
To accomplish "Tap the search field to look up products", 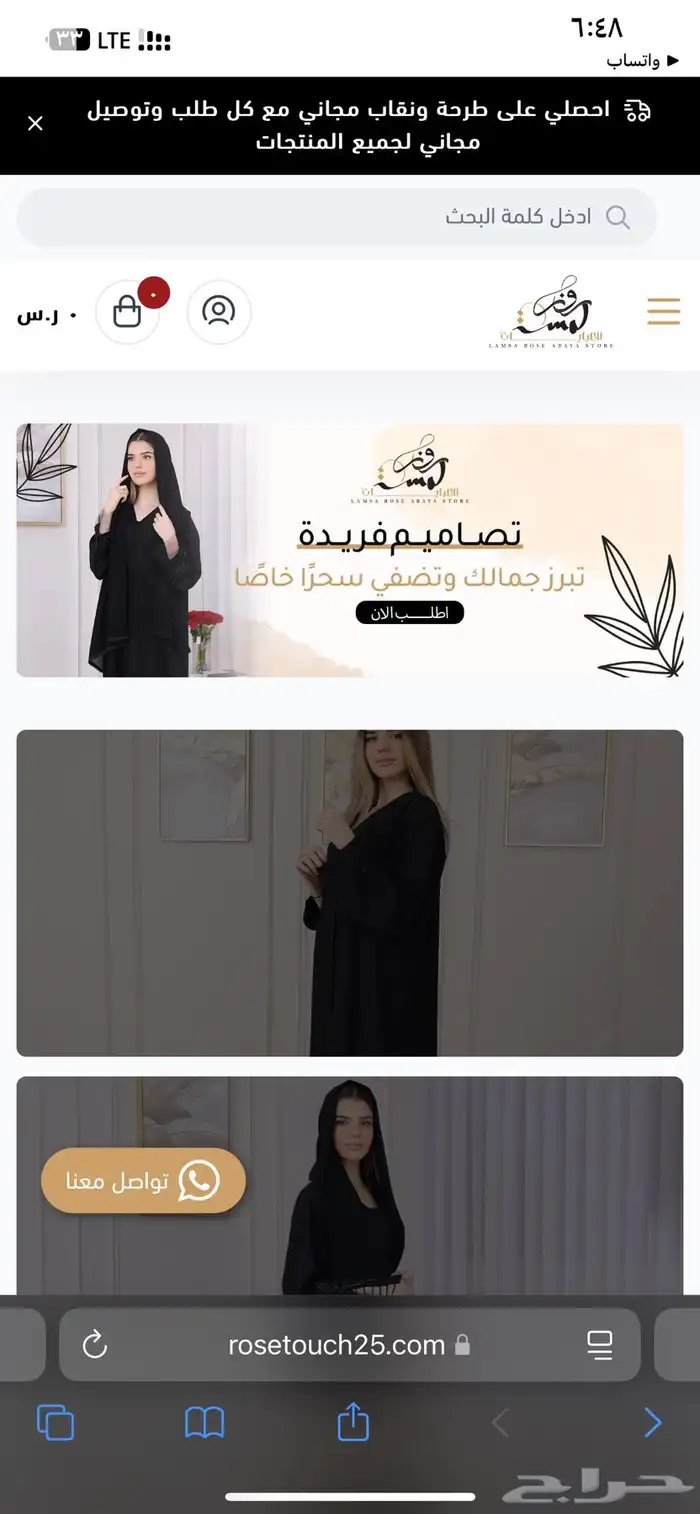I will coord(336,217).
